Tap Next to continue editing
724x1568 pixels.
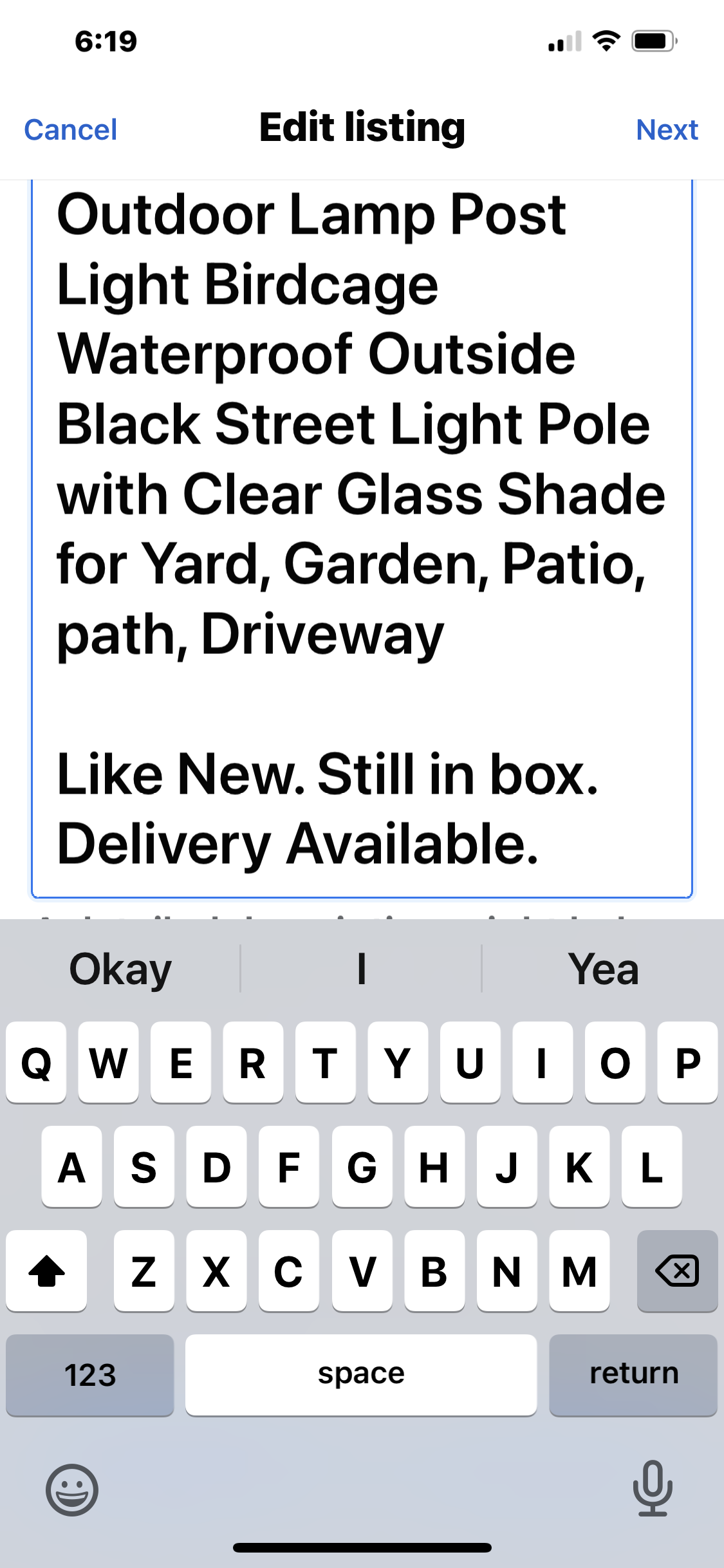667,129
